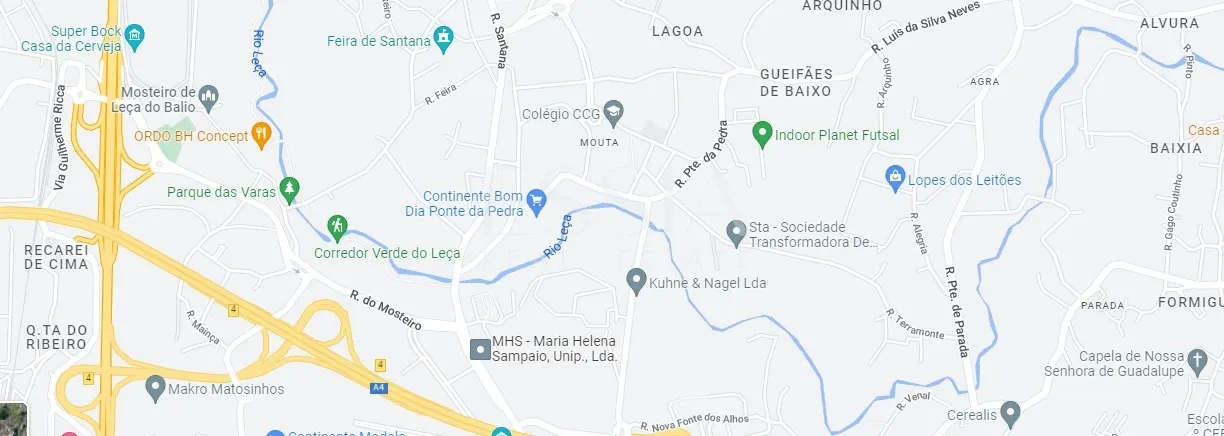This screenshot has height=436, width=1224.
Task: Open the Lopes dos Leitões shop marker
Action: click(x=896, y=179)
